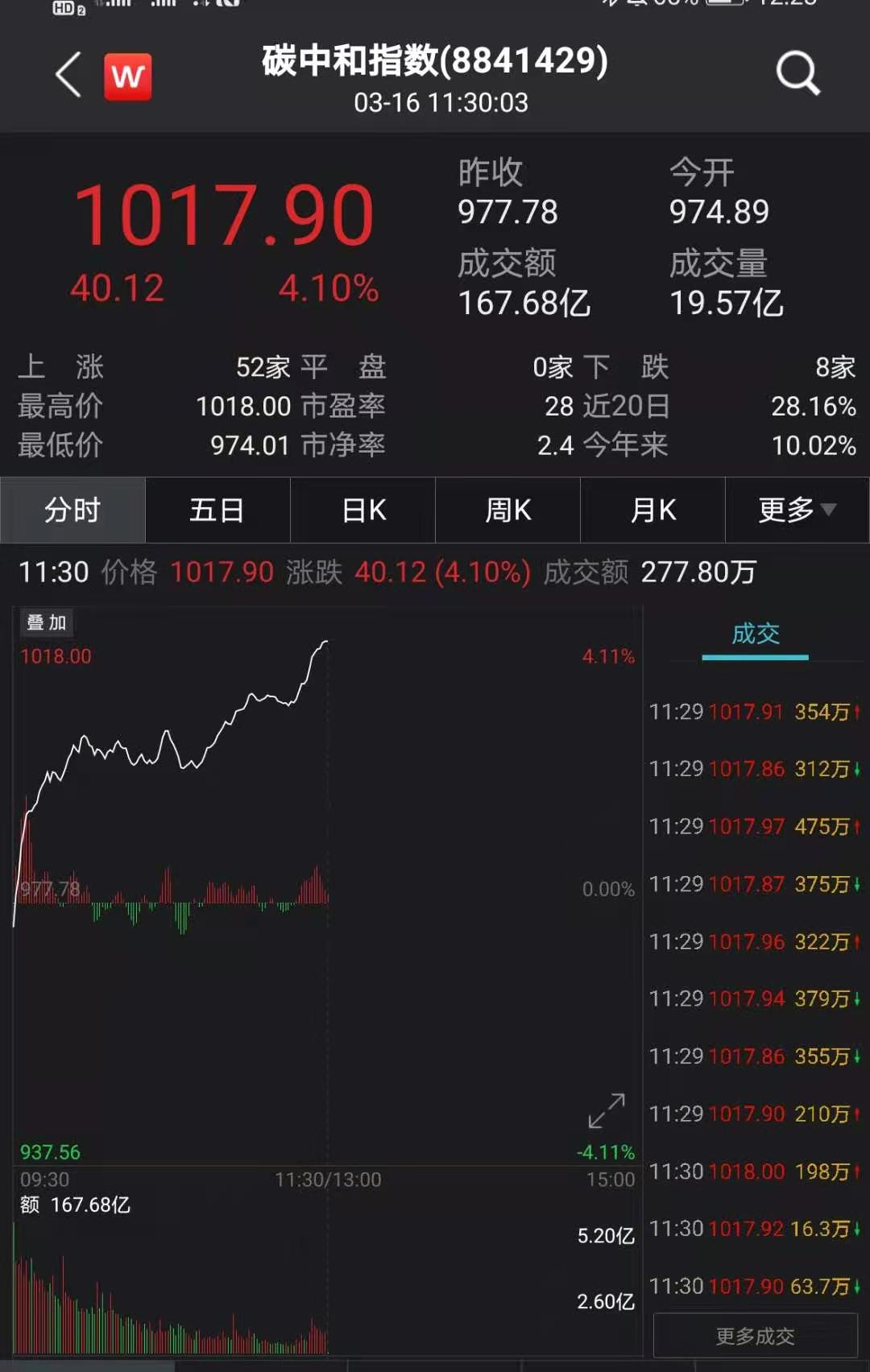Switch to the 日K tab
The width and height of the screenshot is (870, 1372).
pos(362,510)
